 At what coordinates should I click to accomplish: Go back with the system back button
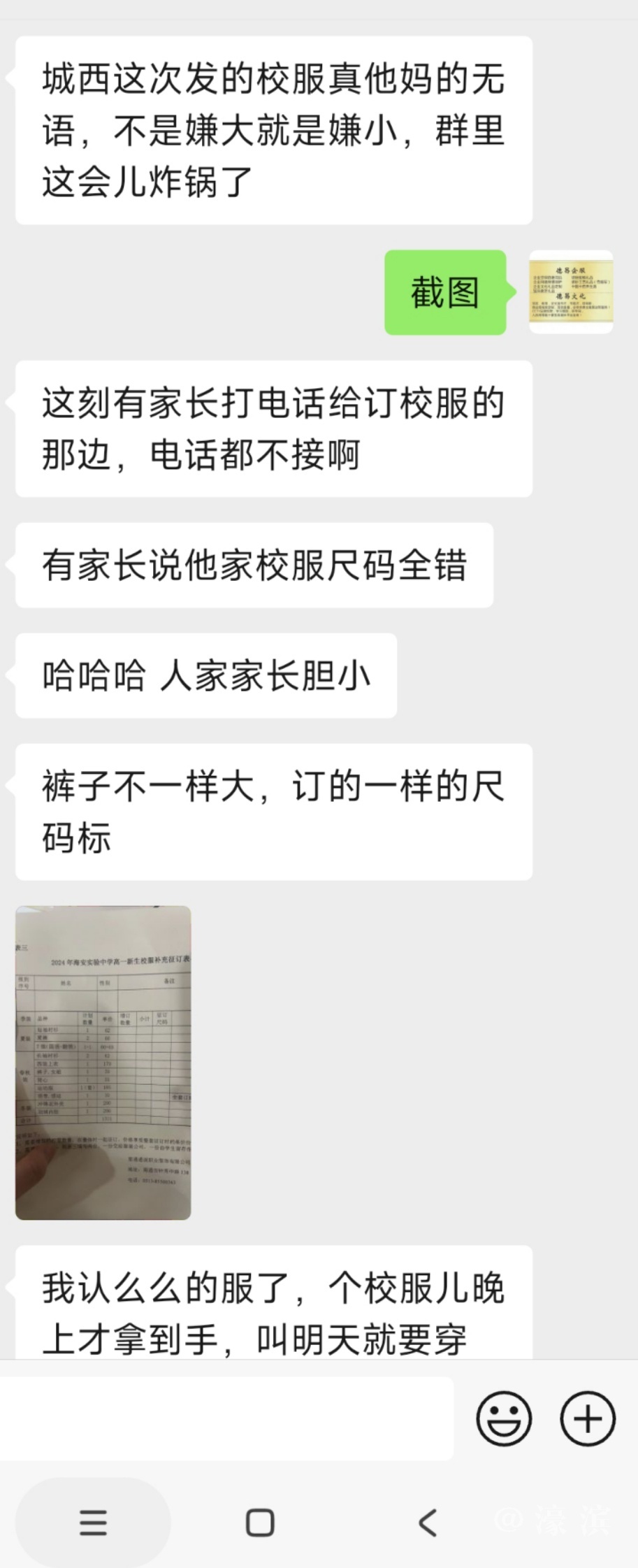click(428, 1522)
